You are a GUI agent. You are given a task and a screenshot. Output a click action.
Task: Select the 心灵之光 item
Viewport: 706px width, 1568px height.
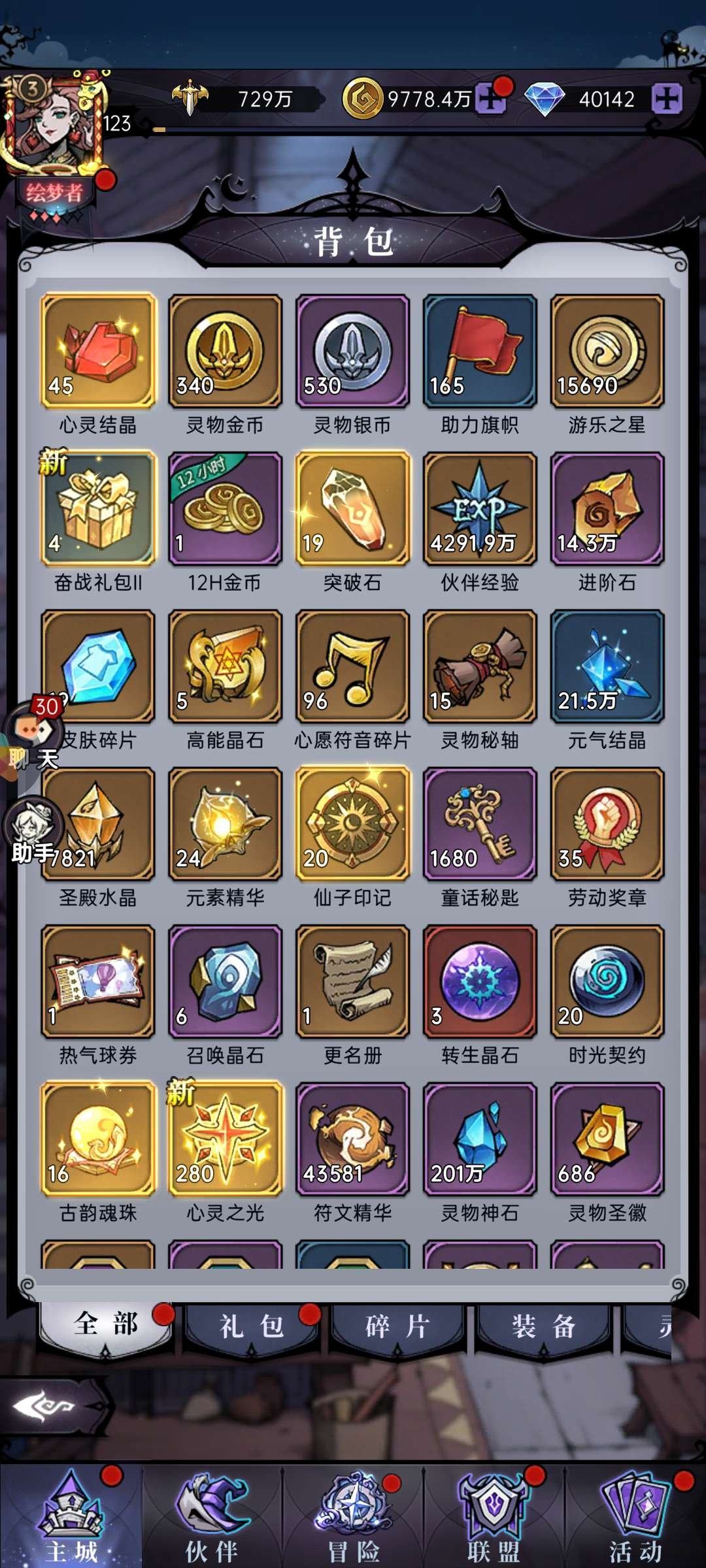point(225,1139)
